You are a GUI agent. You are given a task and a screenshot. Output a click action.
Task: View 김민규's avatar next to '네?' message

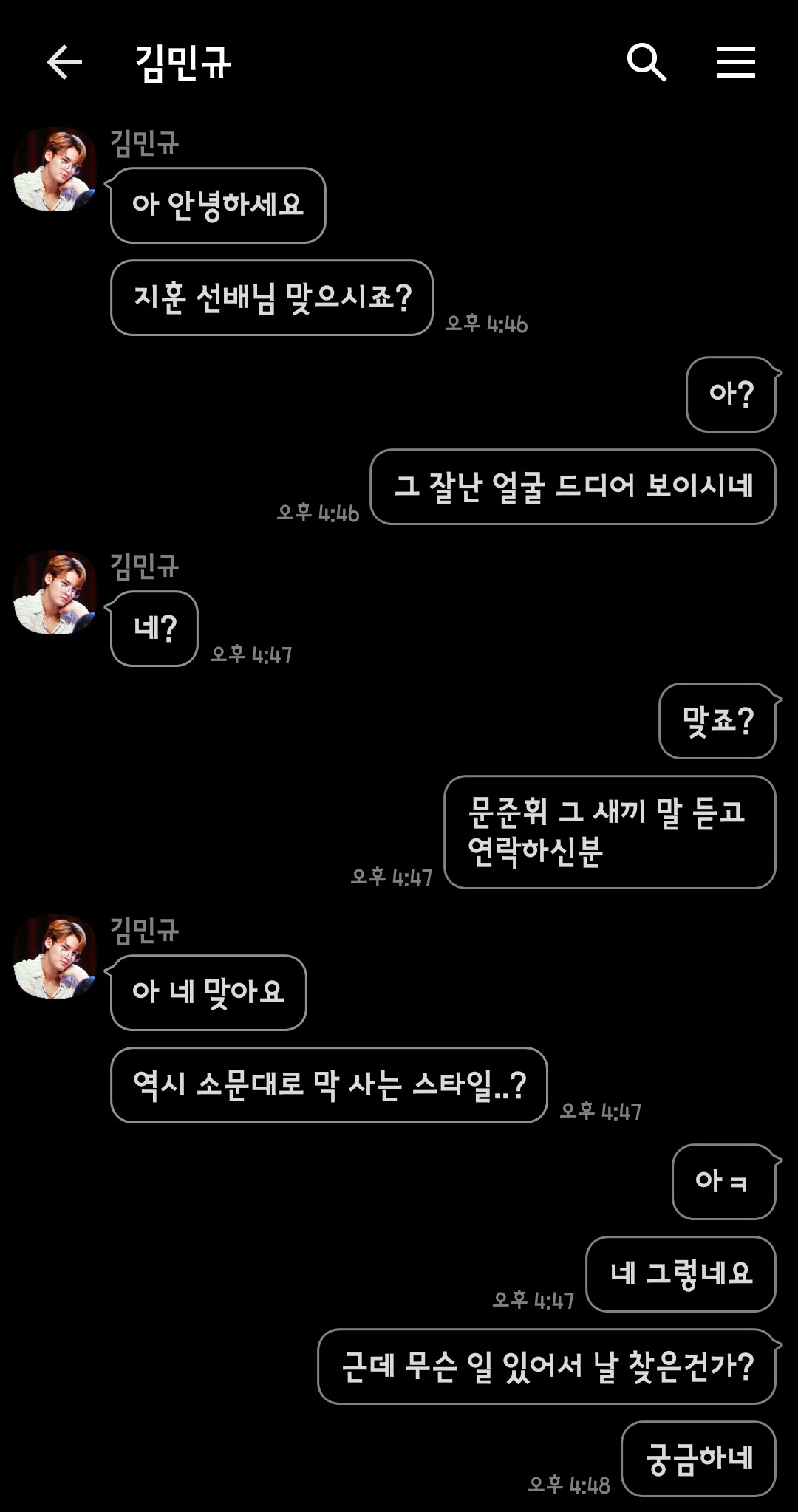55,592
